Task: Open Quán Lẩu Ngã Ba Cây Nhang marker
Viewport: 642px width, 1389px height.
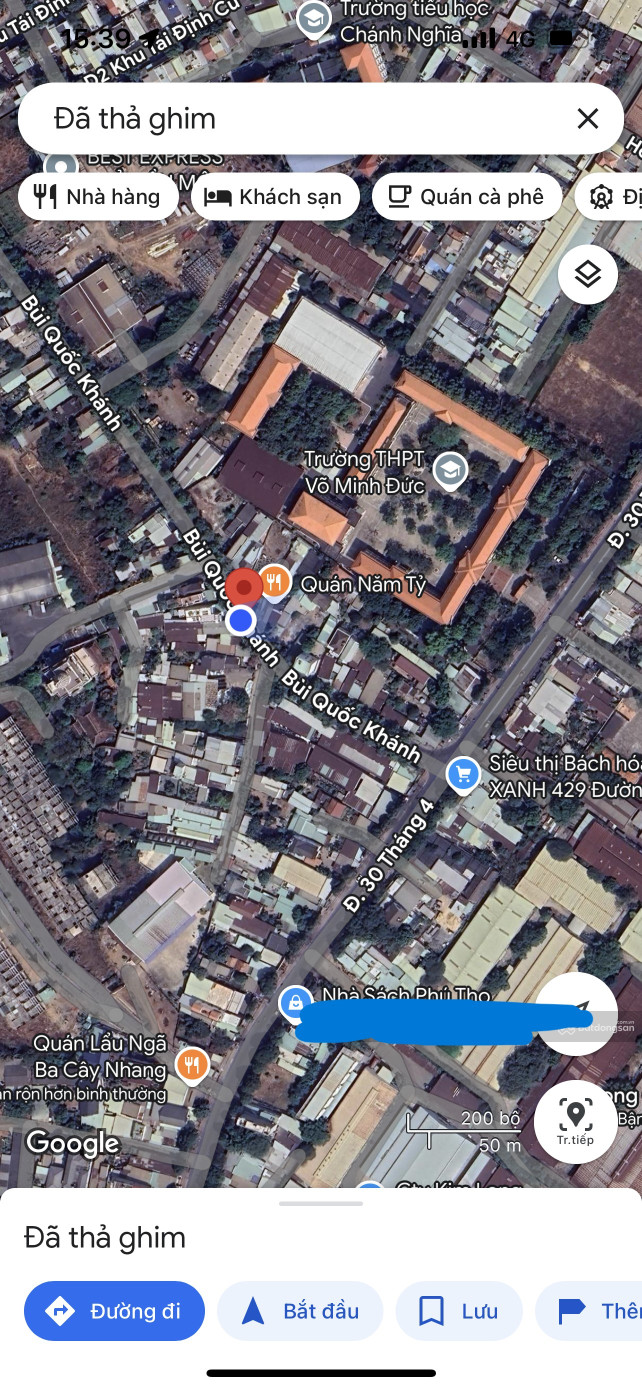Action: tap(192, 1064)
